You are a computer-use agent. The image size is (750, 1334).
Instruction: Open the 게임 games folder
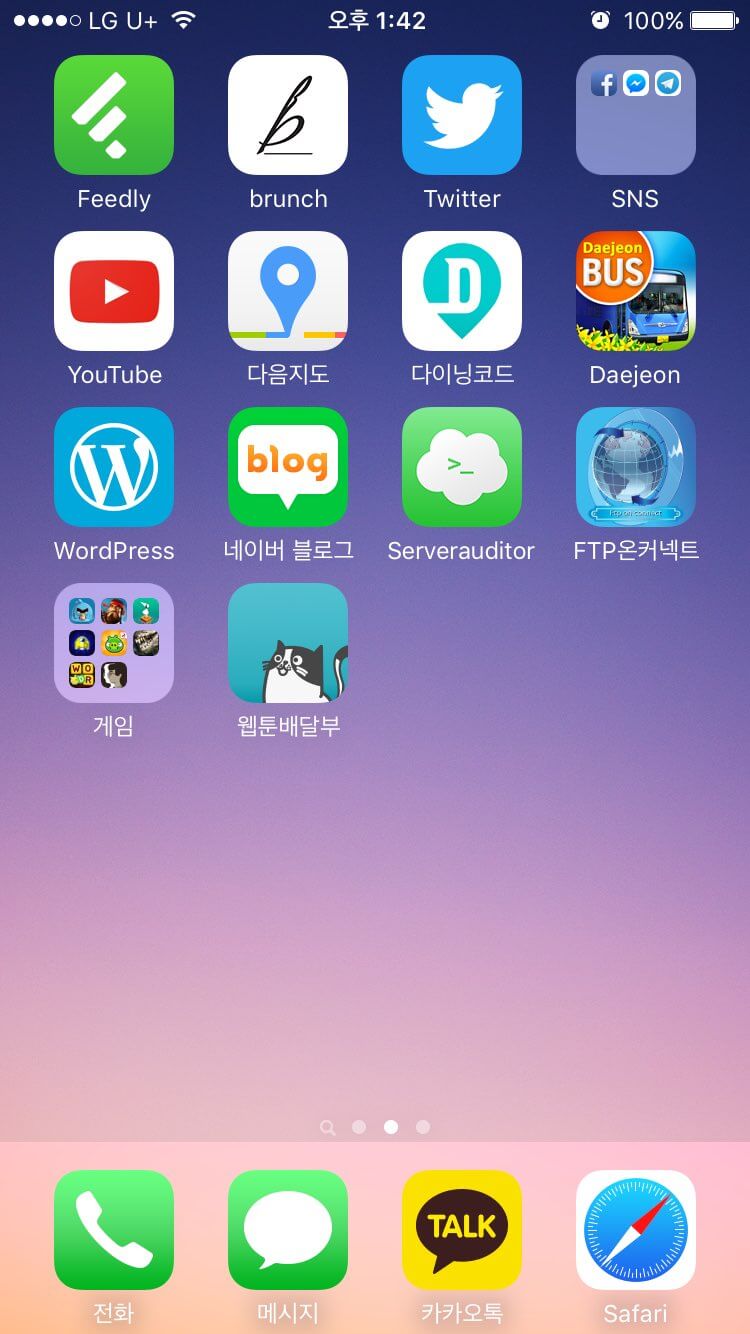coord(113,642)
